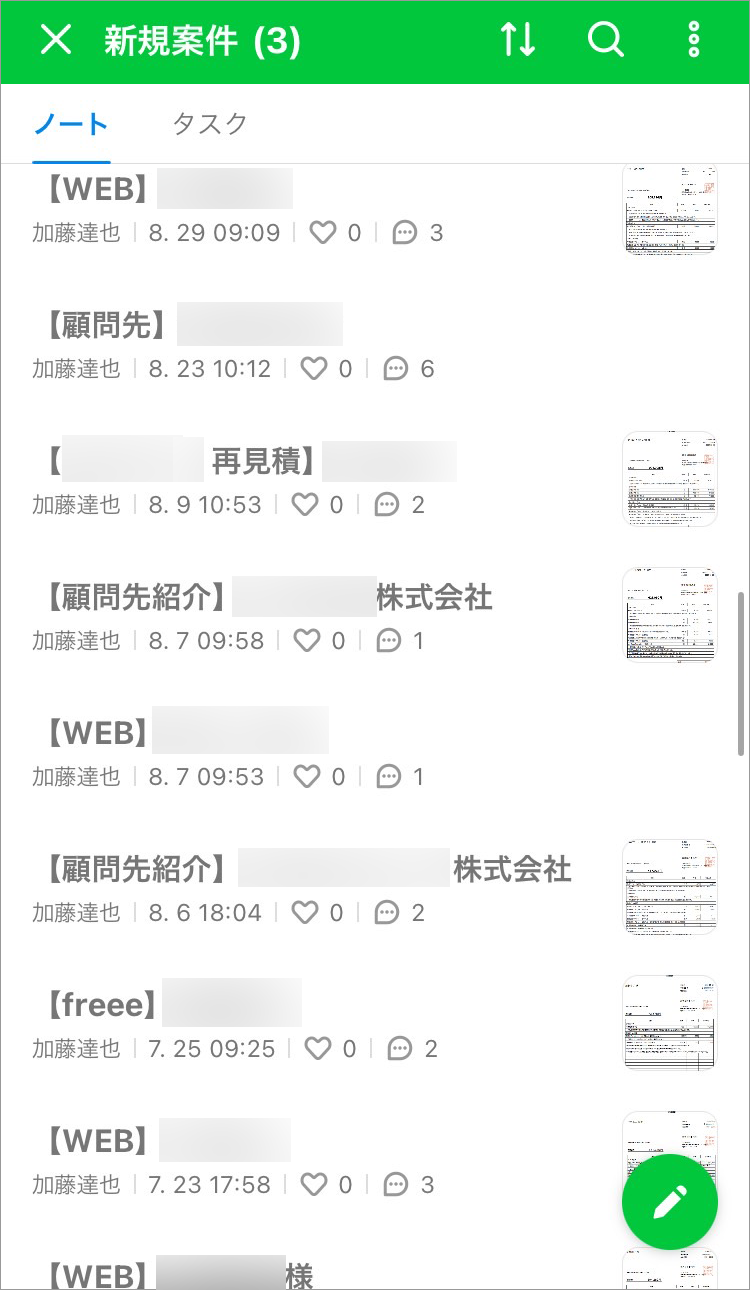The width and height of the screenshot is (750, 1290).
Task: Open the 【WEB】 note dated 8. 29 09:09
Action: [x=300, y=190]
